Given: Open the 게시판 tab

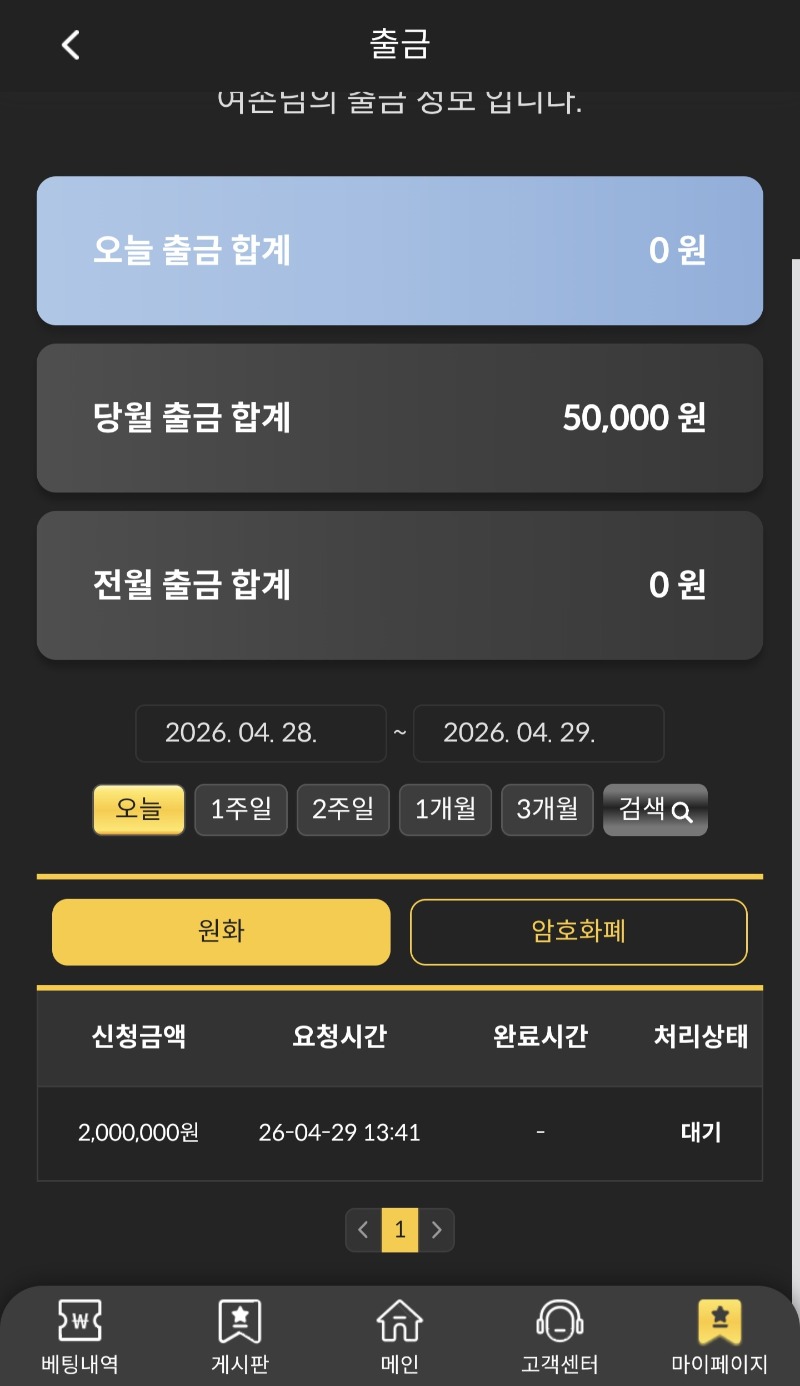Looking at the screenshot, I should (x=240, y=1336).
